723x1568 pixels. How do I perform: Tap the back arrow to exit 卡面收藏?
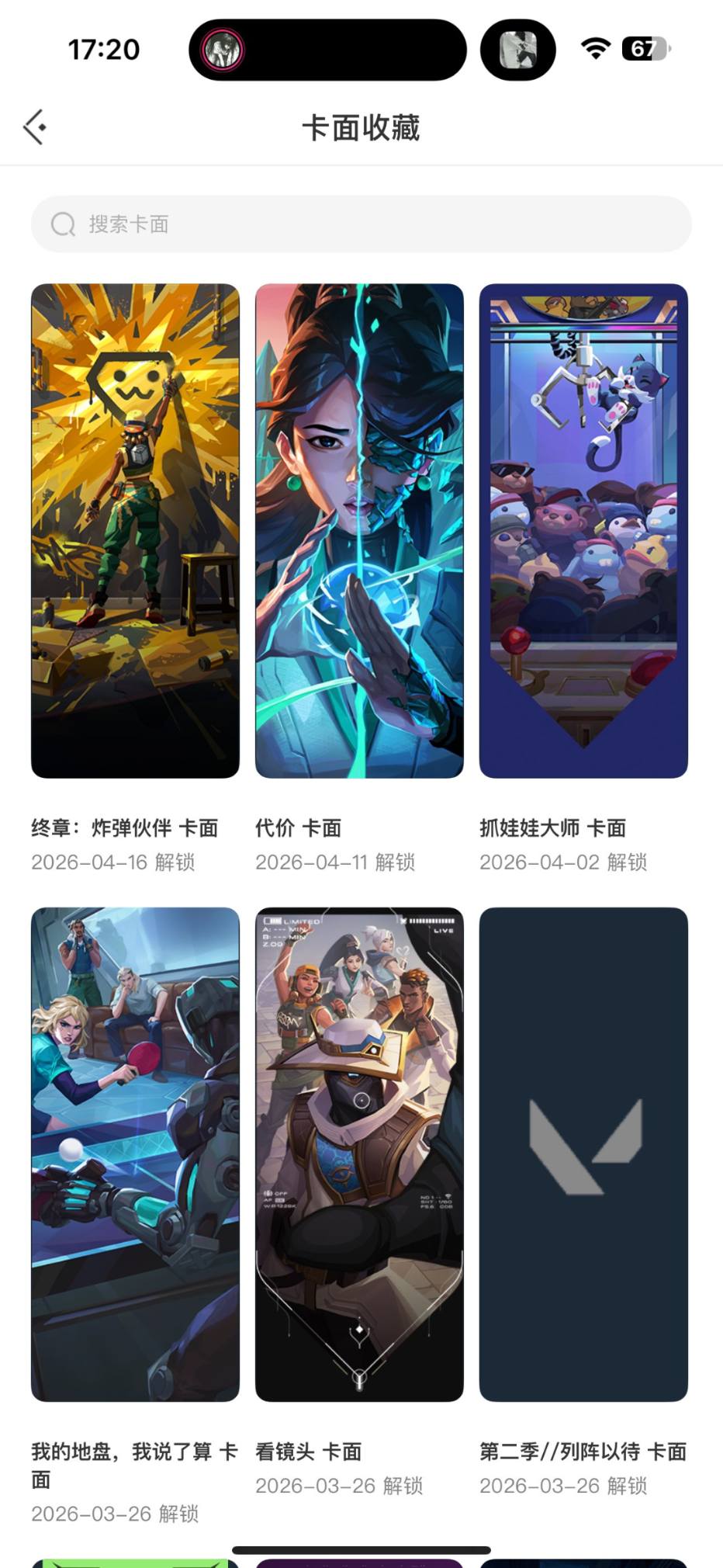pyautogui.click(x=35, y=126)
